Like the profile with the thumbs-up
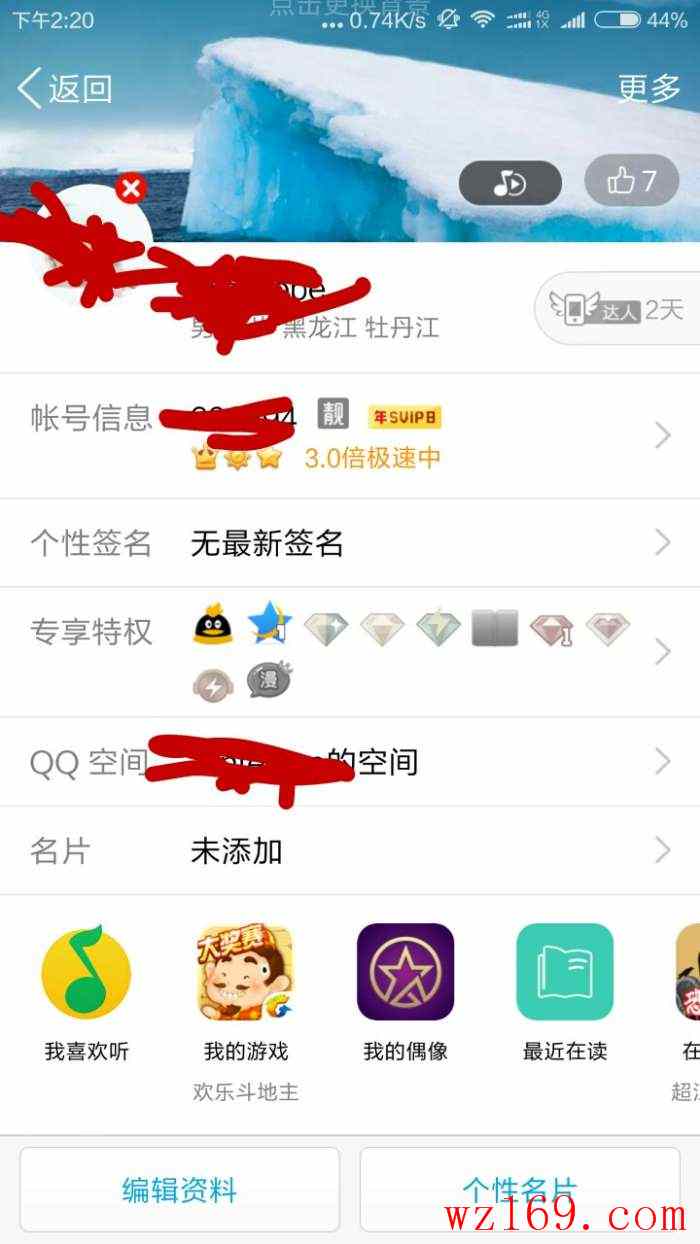Screen dimensions: 700x1244 (x=631, y=181)
